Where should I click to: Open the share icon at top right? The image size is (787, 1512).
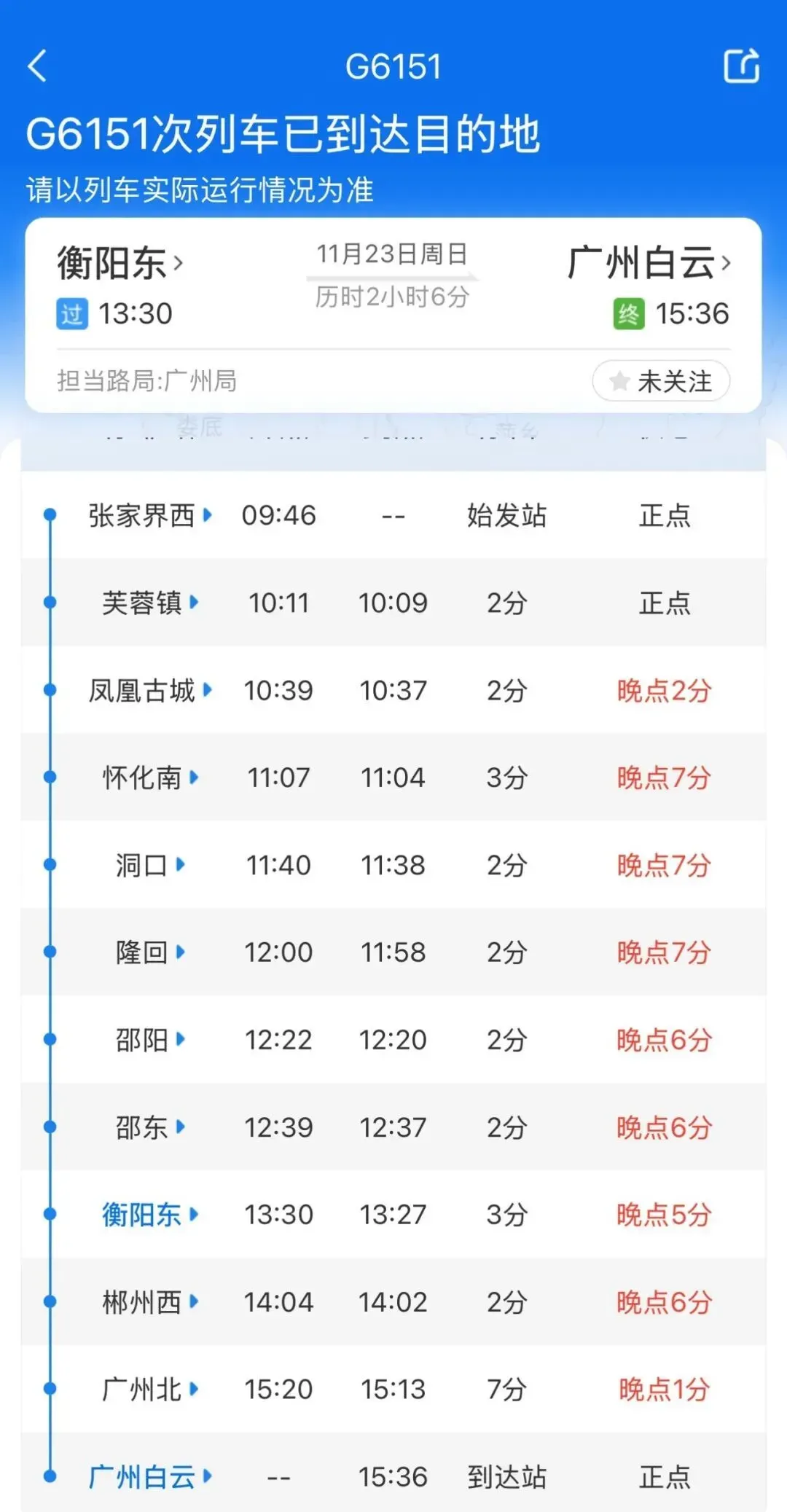741,66
